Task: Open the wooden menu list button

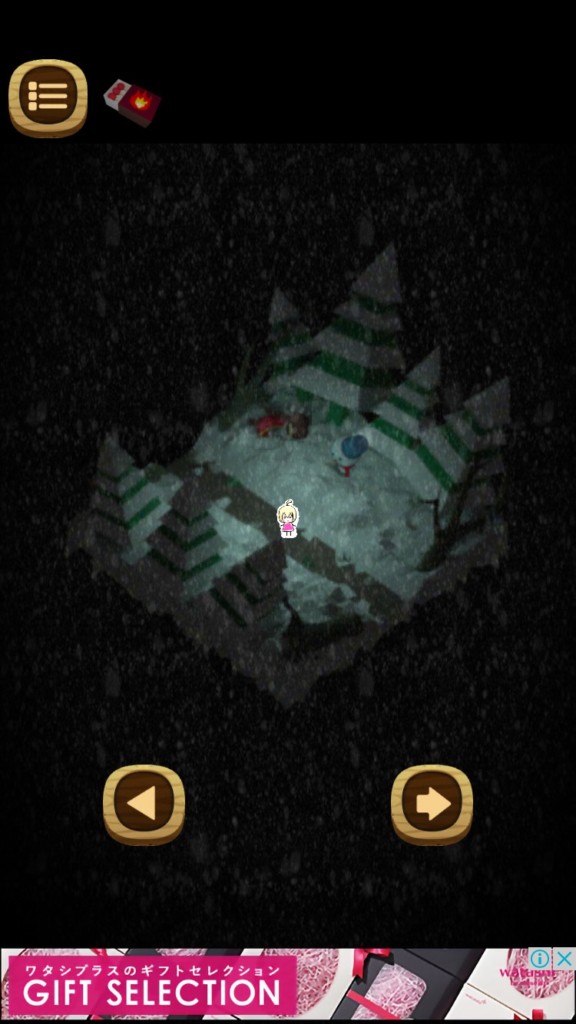Action: click(48, 98)
